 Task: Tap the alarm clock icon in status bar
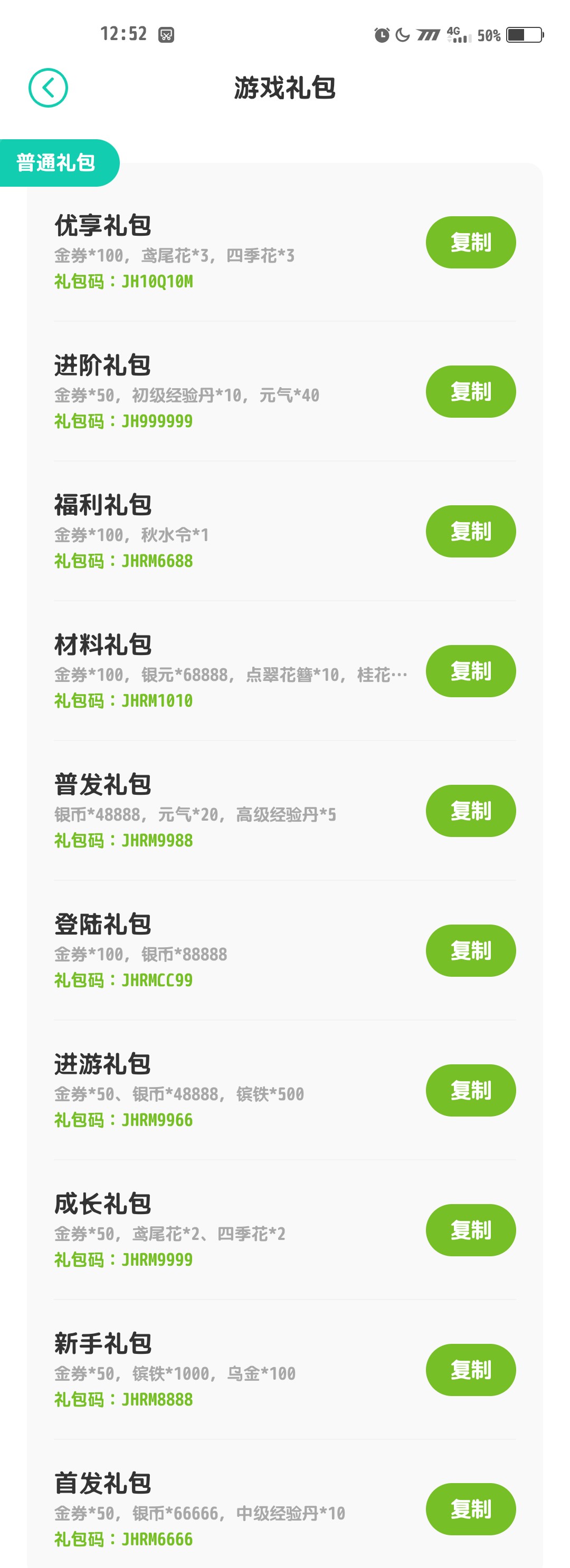(382, 35)
